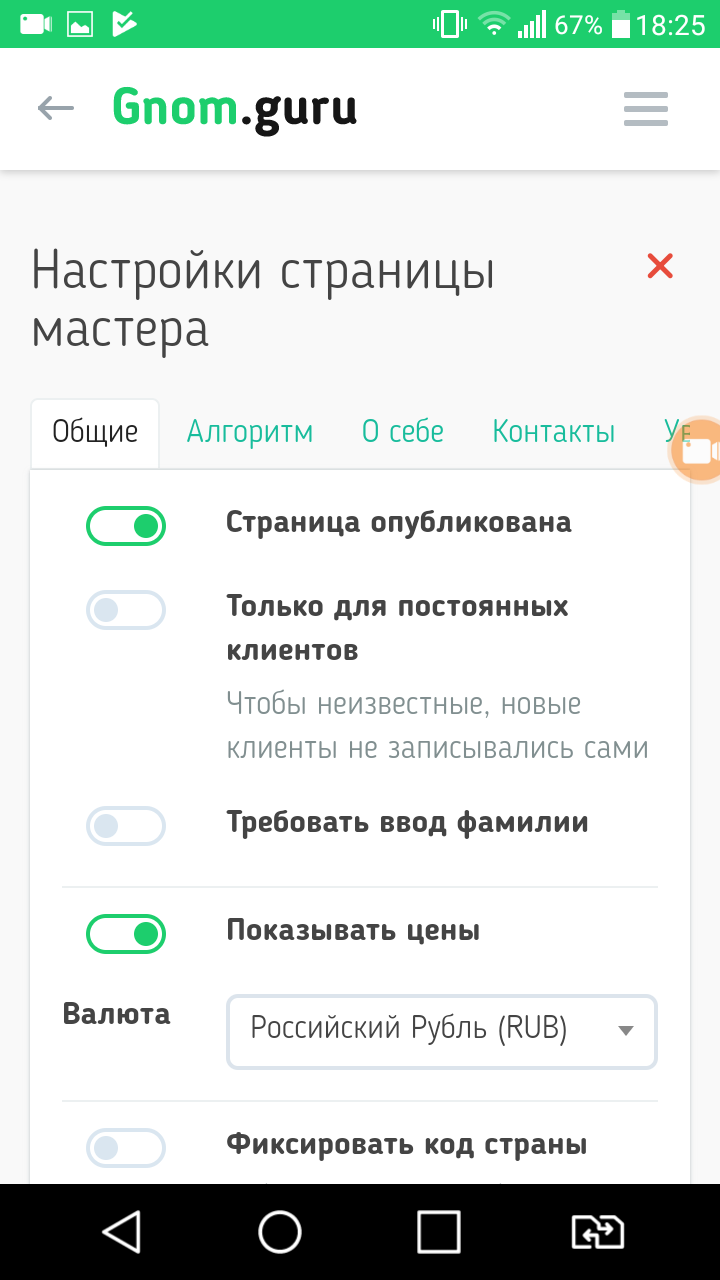The width and height of the screenshot is (720, 1280).
Task: Go back using the header arrow
Action: 56,108
